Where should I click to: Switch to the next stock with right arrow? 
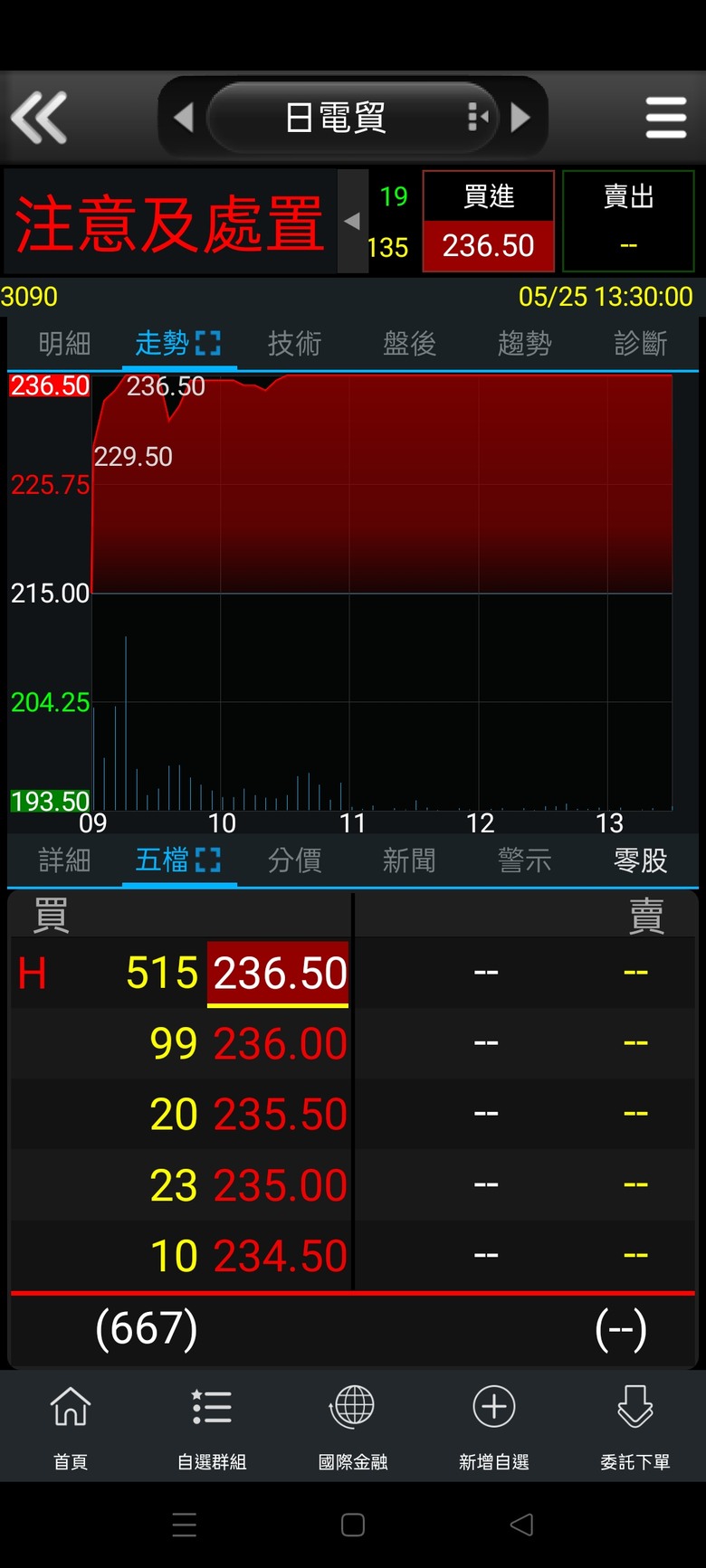[520, 118]
